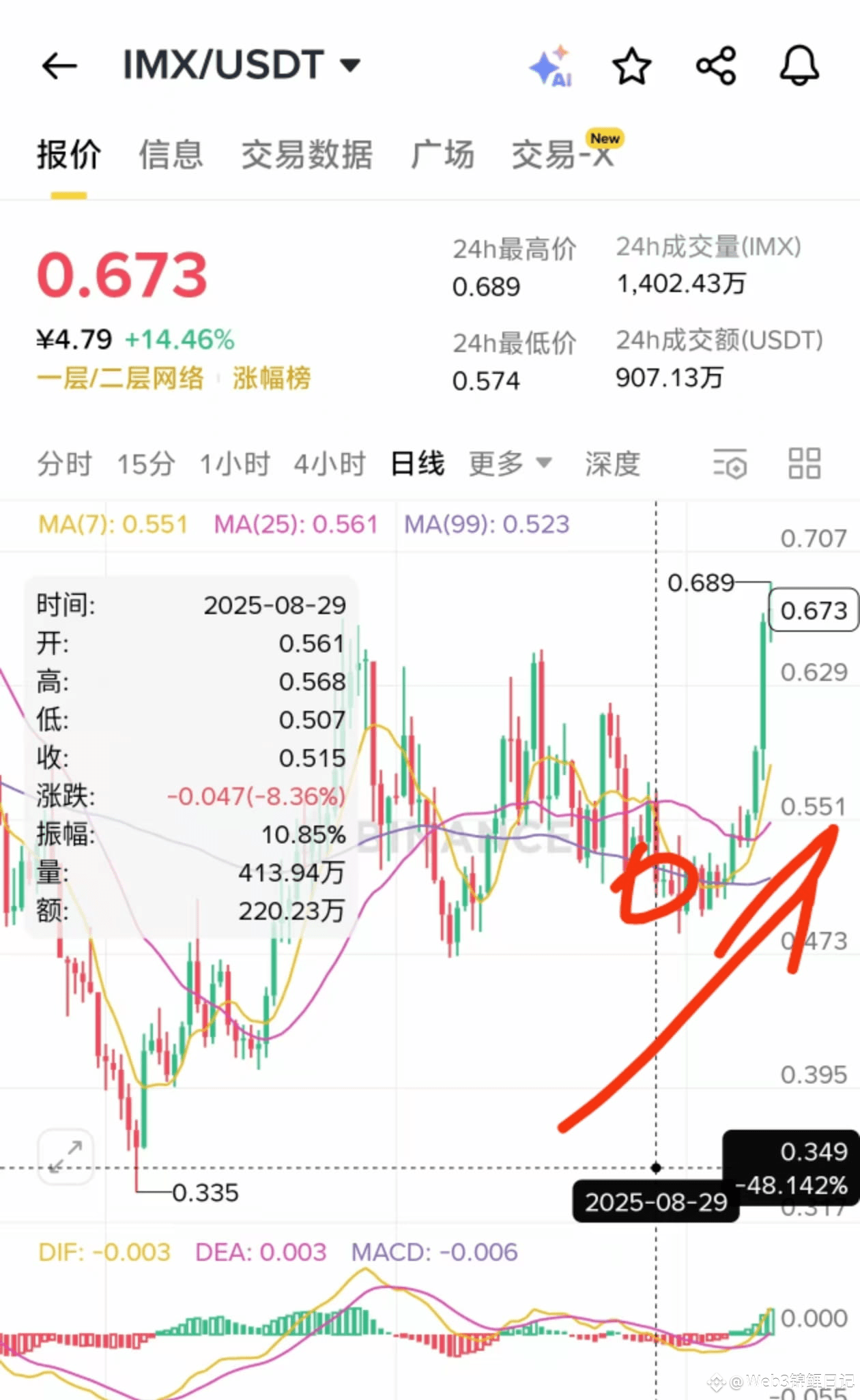Select the 日线 daily timeframe
Image resolution: width=860 pixels, height=1400 pixels.
pos(417,463)
